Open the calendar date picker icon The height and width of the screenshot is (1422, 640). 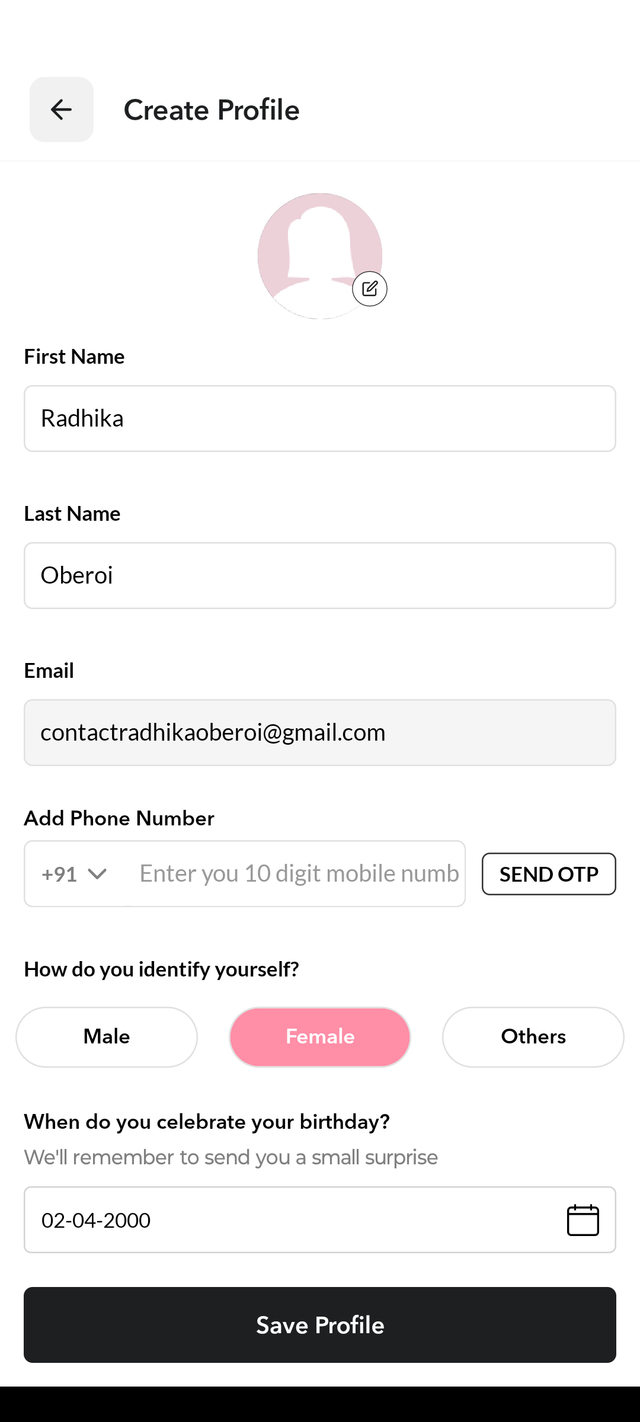tap(583, 1220)
